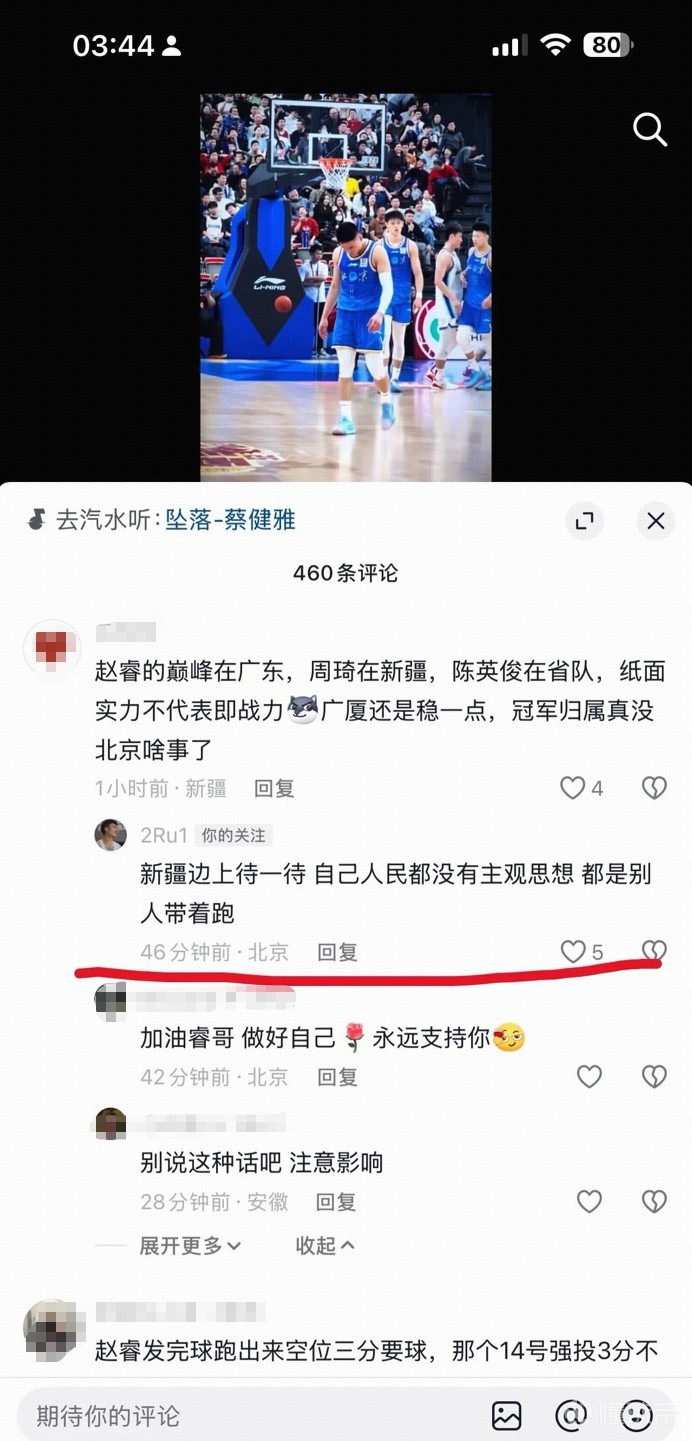Reply to the comment 加油睿哥 做好自己
This screenshot has height=1441, width=692.
337,1077
